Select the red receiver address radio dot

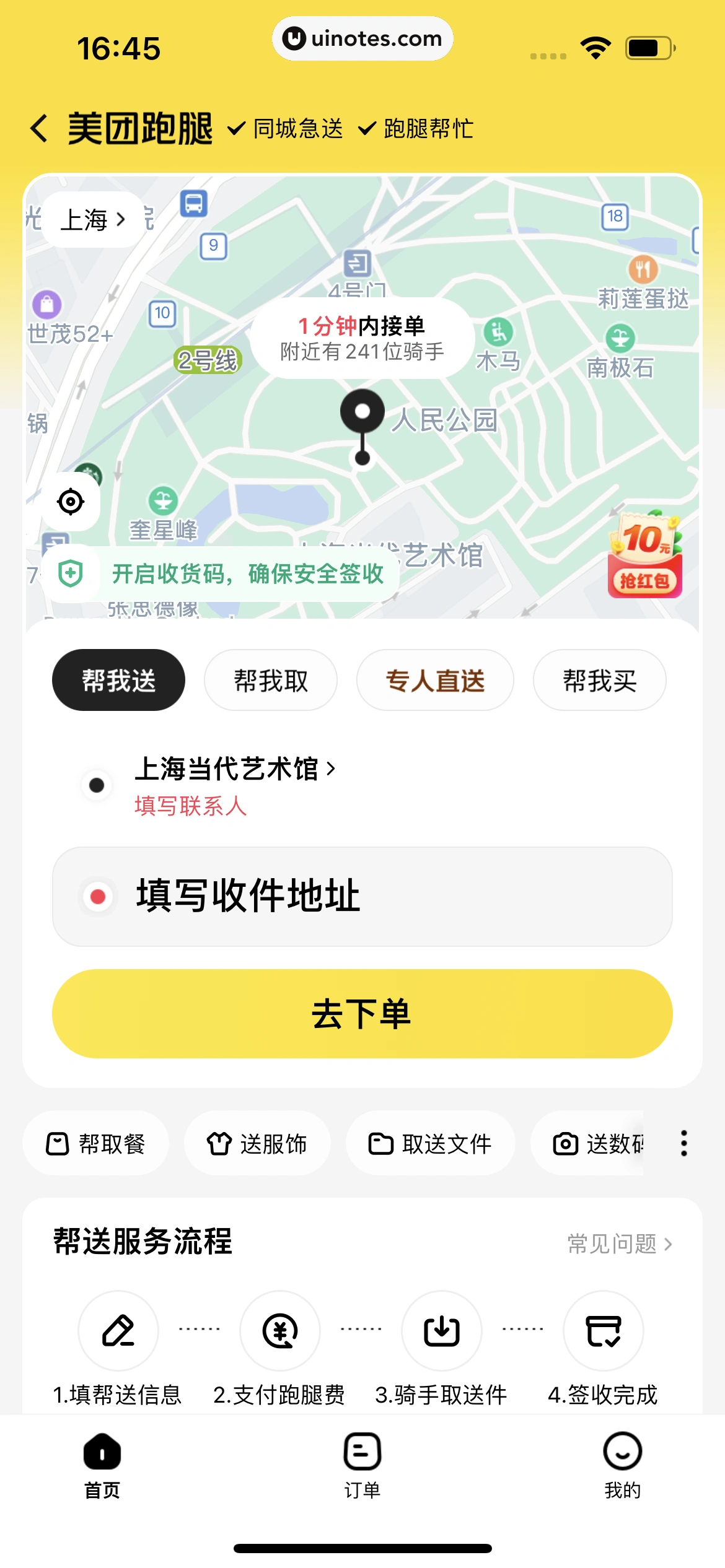(x=97, y=897)
